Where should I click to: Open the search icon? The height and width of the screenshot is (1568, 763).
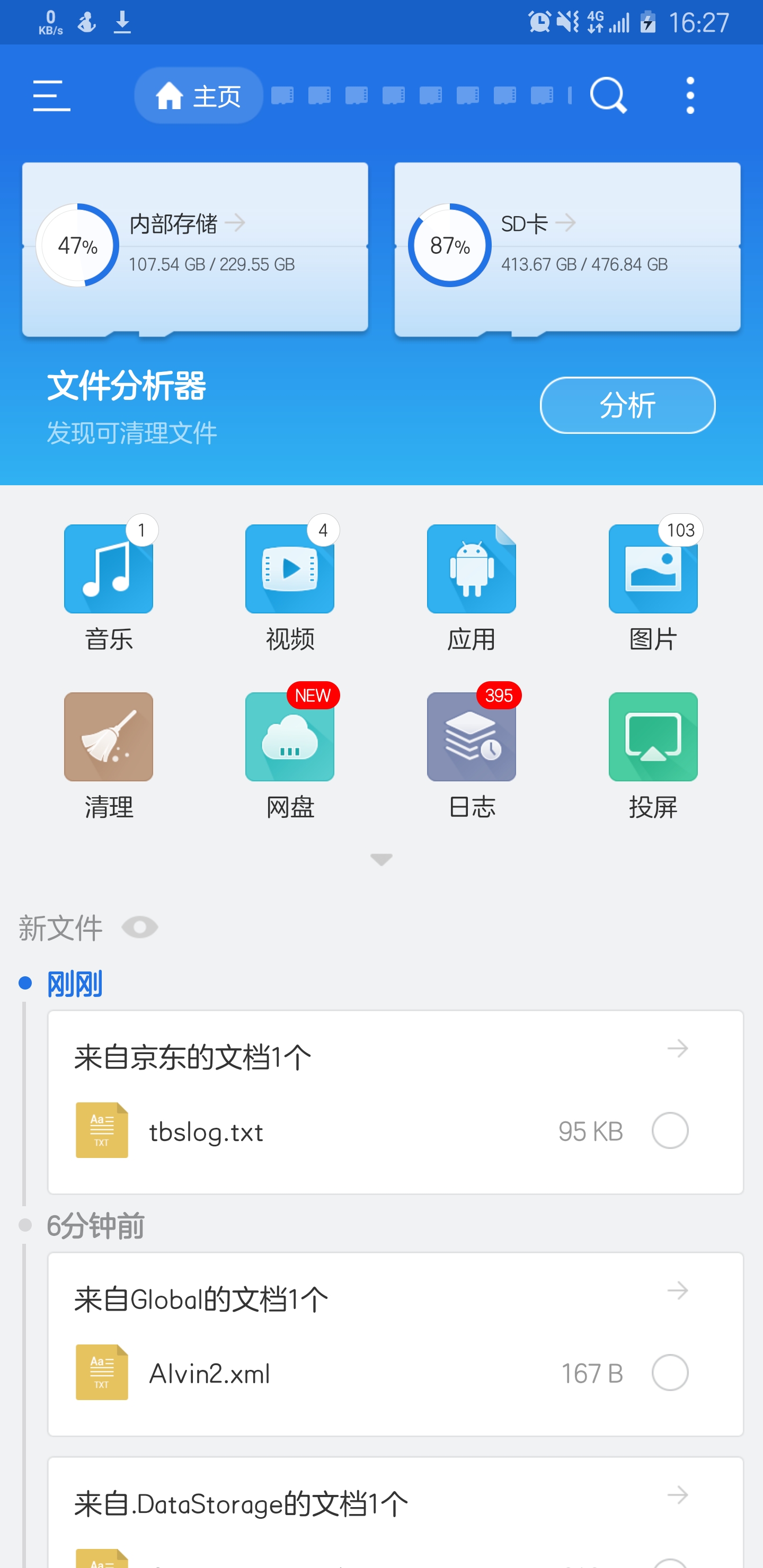[608, 95]
